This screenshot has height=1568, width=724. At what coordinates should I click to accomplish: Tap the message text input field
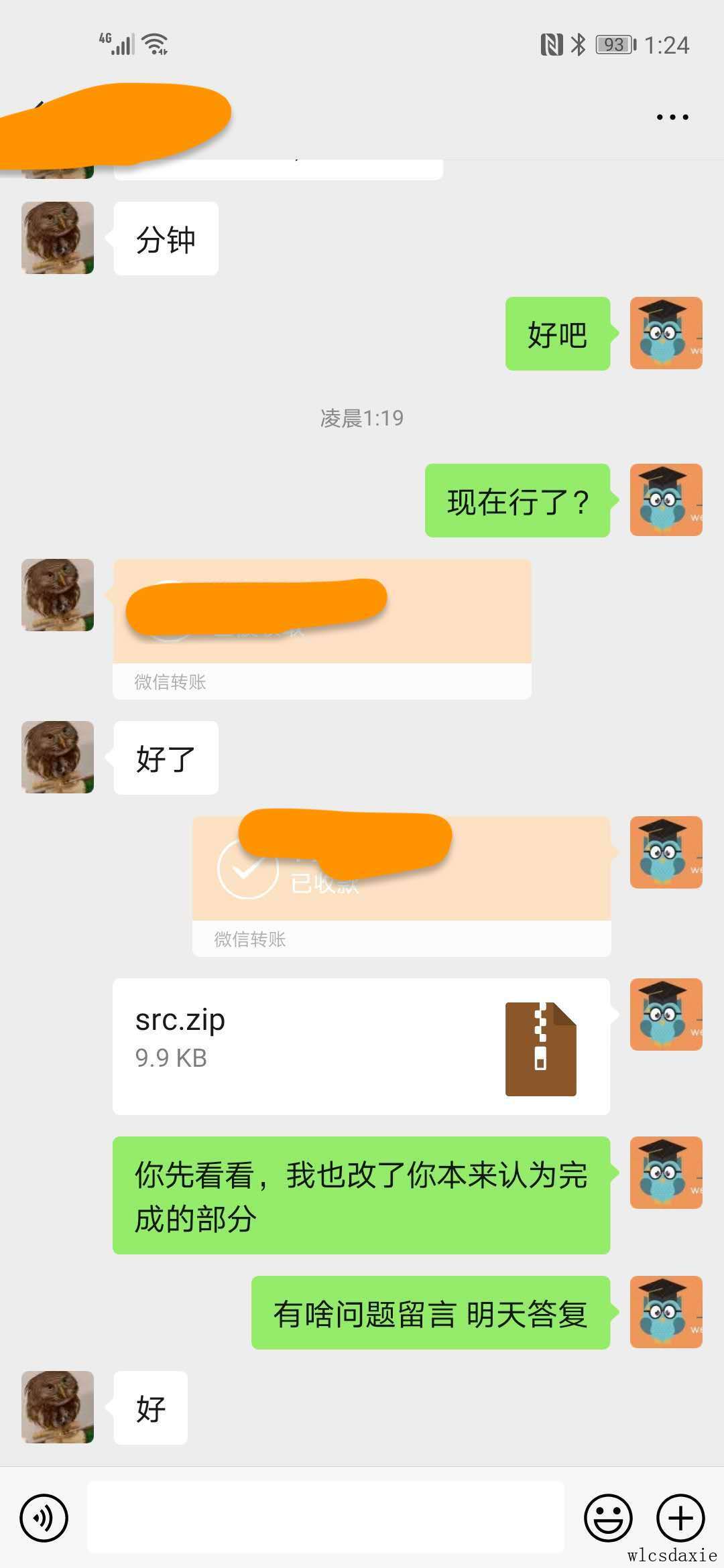[x=326, y=1518]
